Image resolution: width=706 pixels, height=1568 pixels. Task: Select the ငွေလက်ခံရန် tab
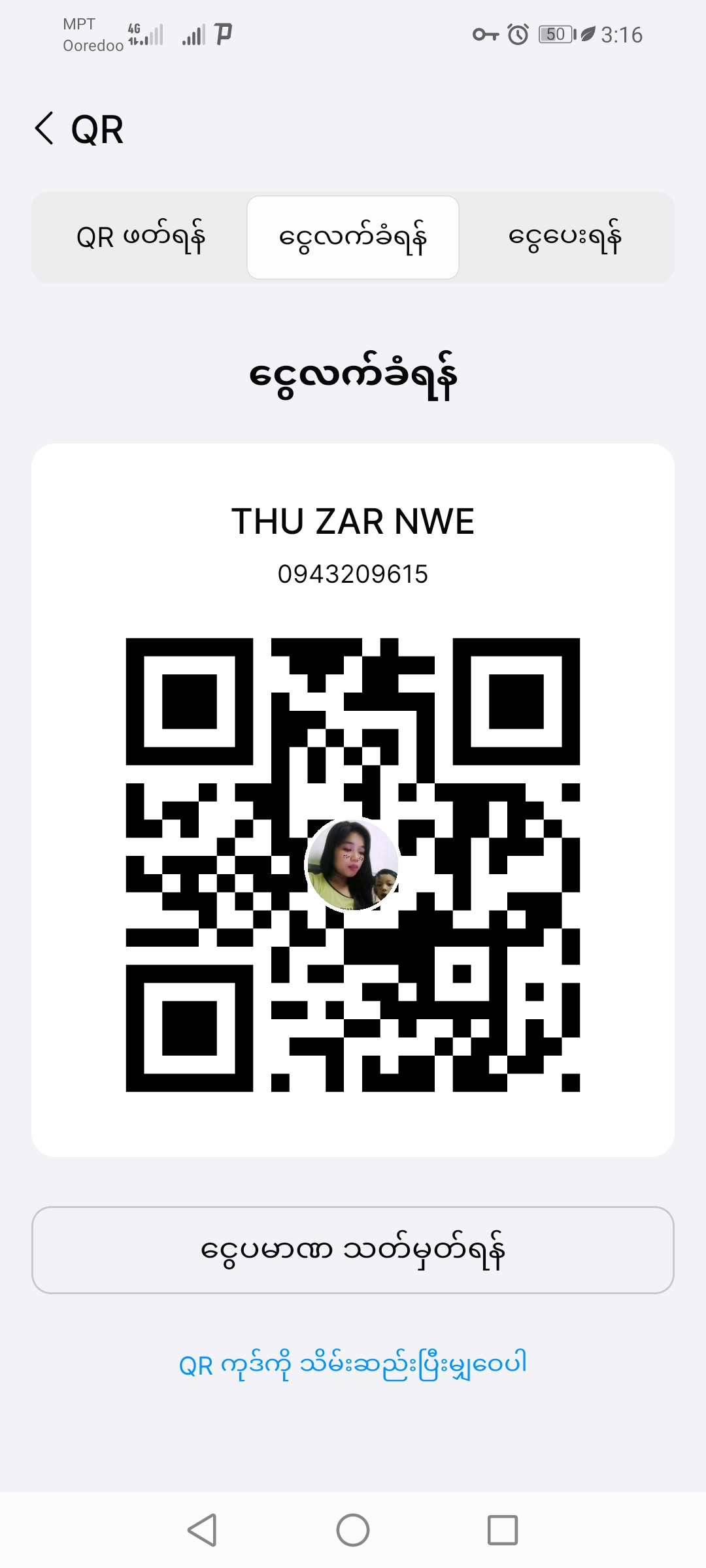353,237
